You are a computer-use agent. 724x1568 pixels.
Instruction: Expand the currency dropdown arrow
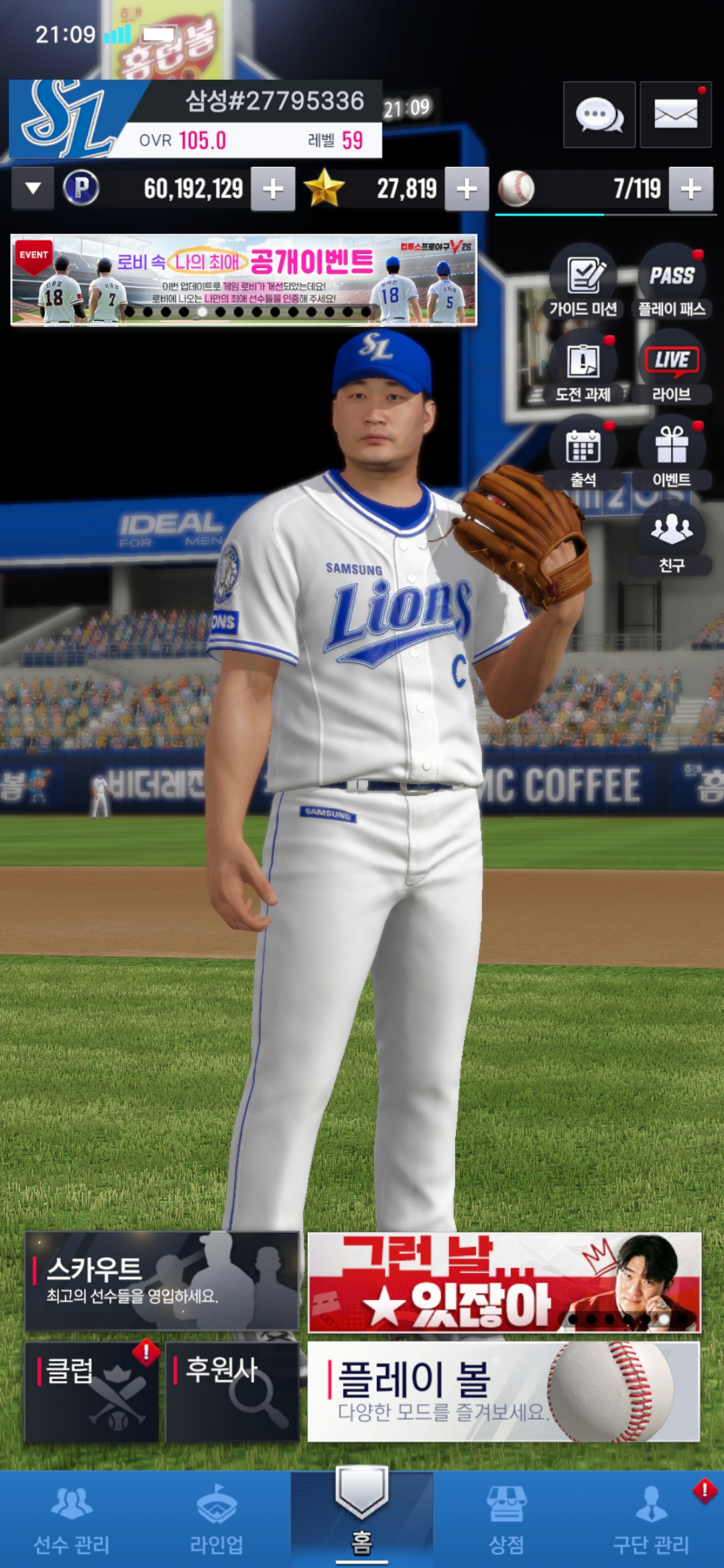(x=33, y=189)
